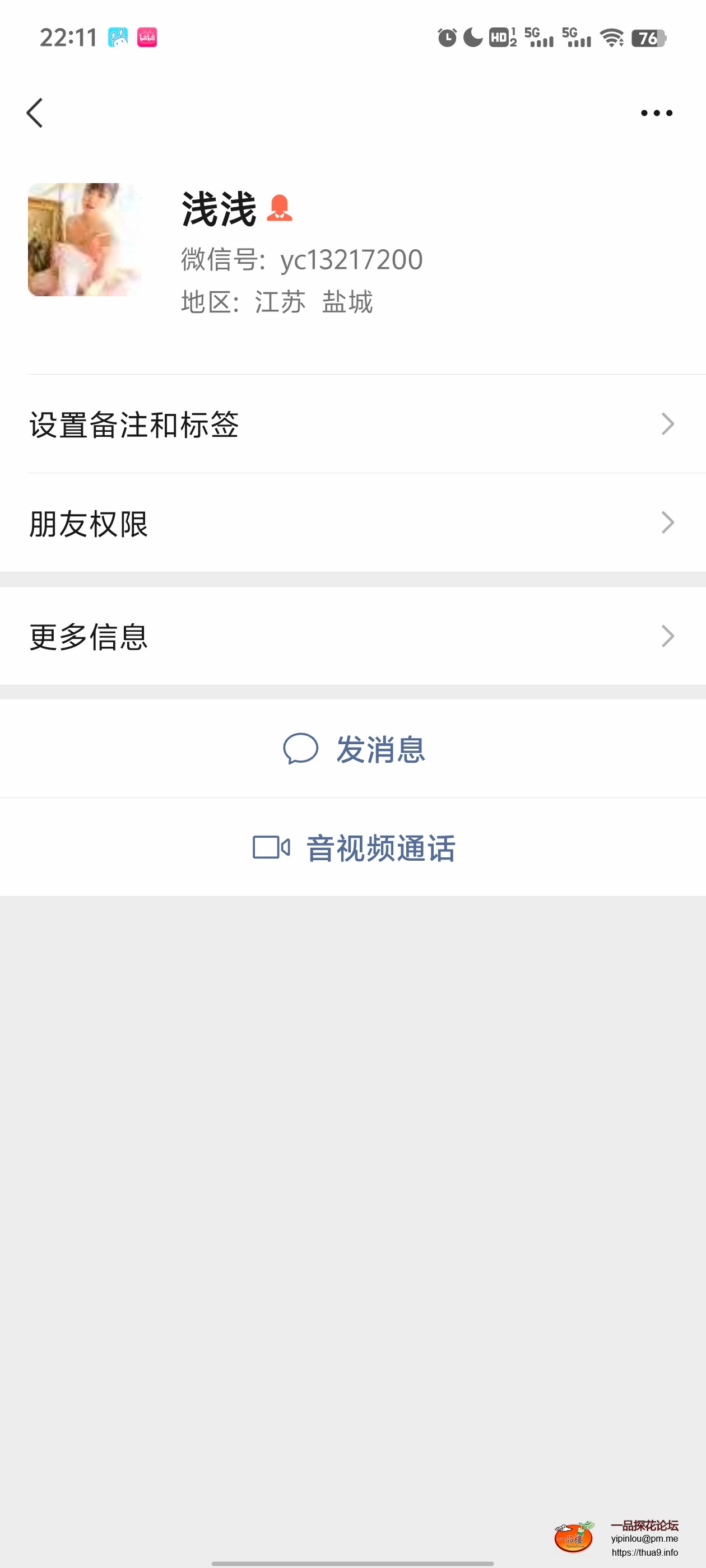Expand the 设置备注和标签 row

(354, 426)
